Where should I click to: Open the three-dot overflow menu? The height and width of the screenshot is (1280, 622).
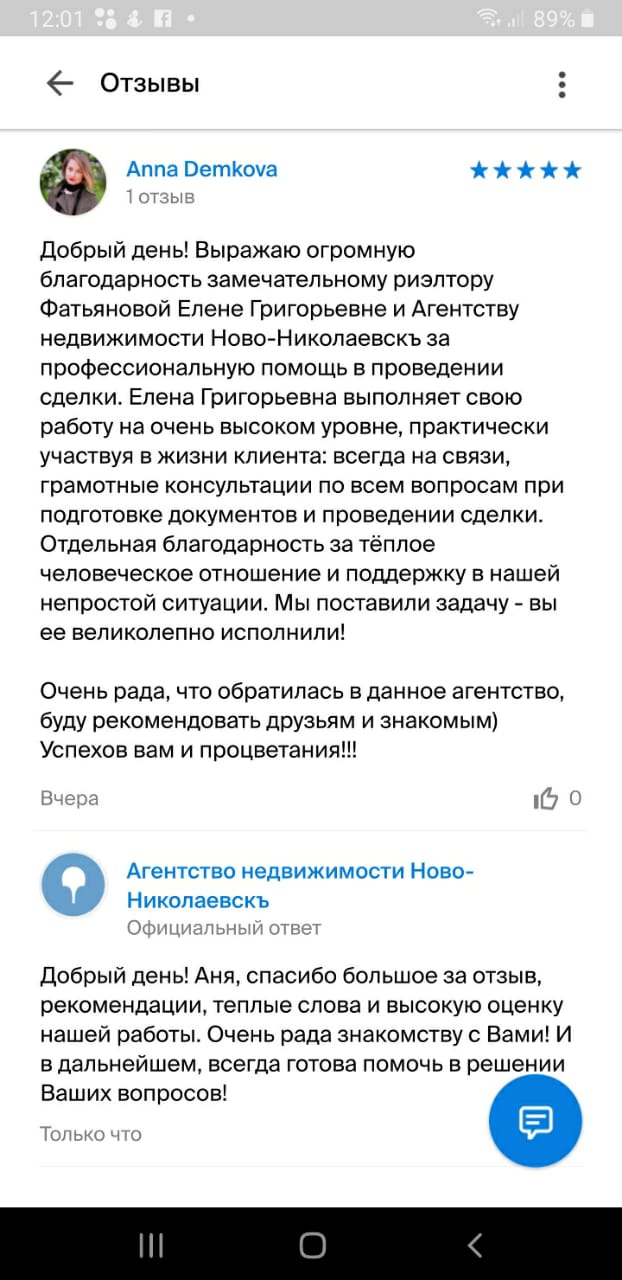click(562, 84)
